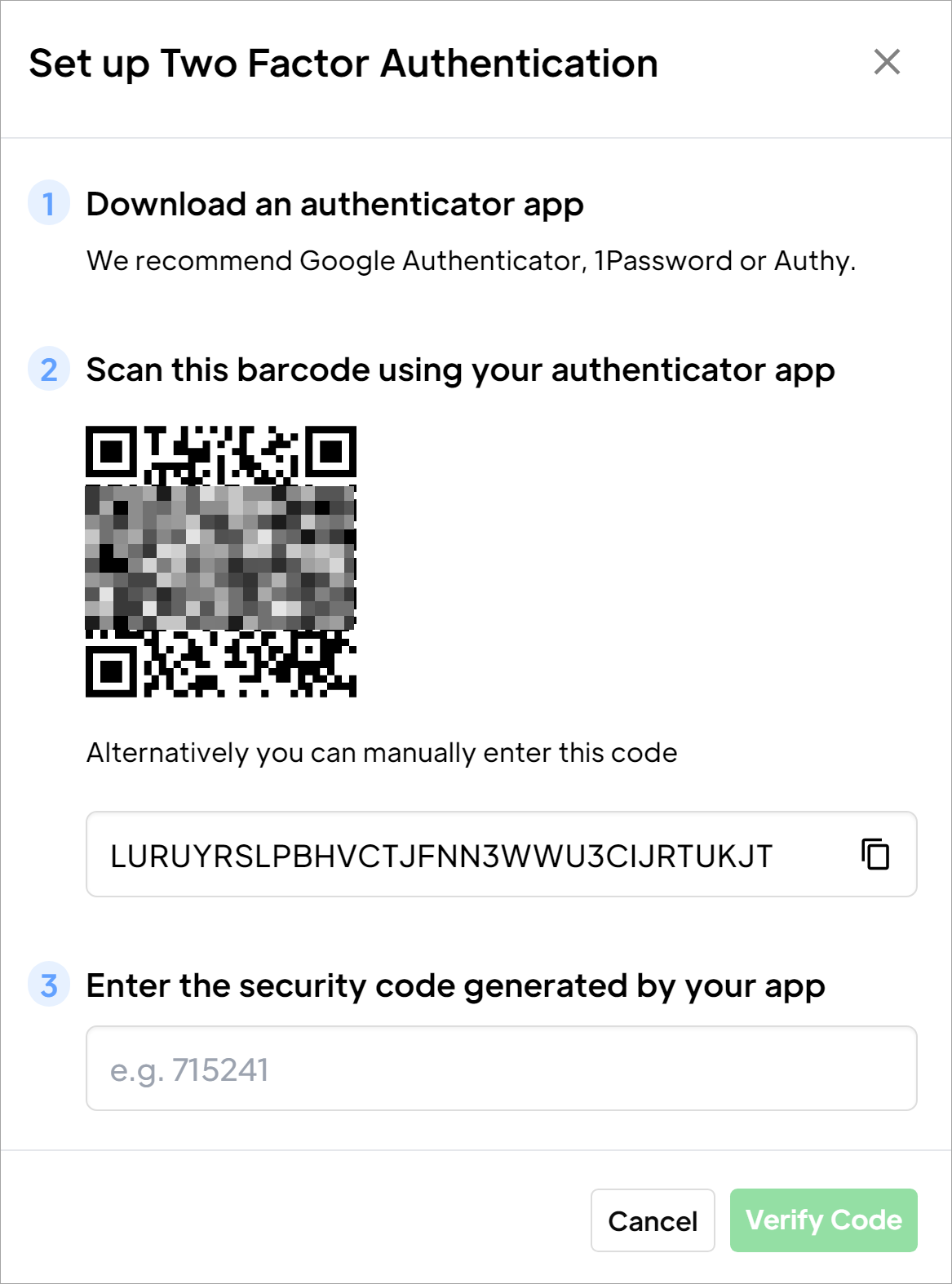Copy the manual setup code

tap(875, 854)
